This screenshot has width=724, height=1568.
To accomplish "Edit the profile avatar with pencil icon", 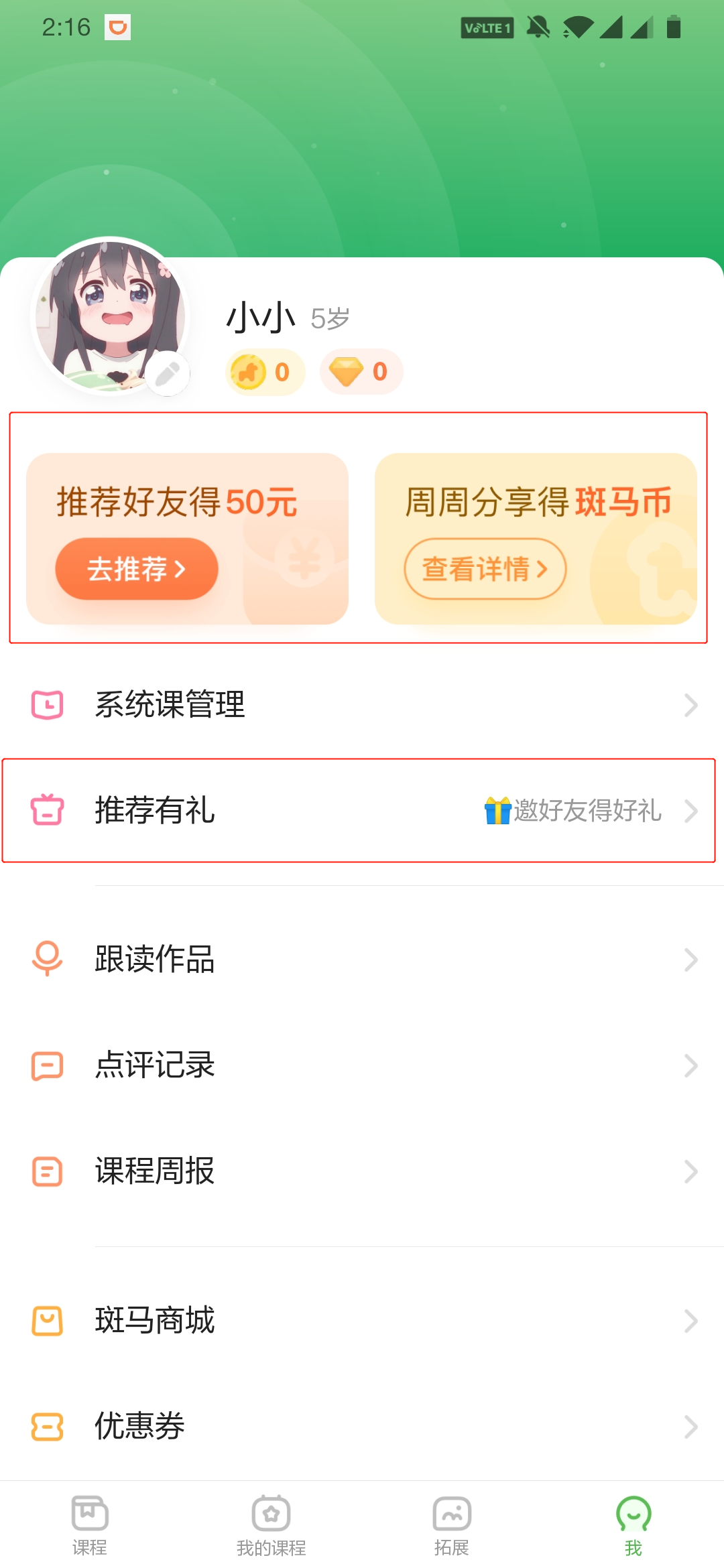I will [x=168, y=373].
